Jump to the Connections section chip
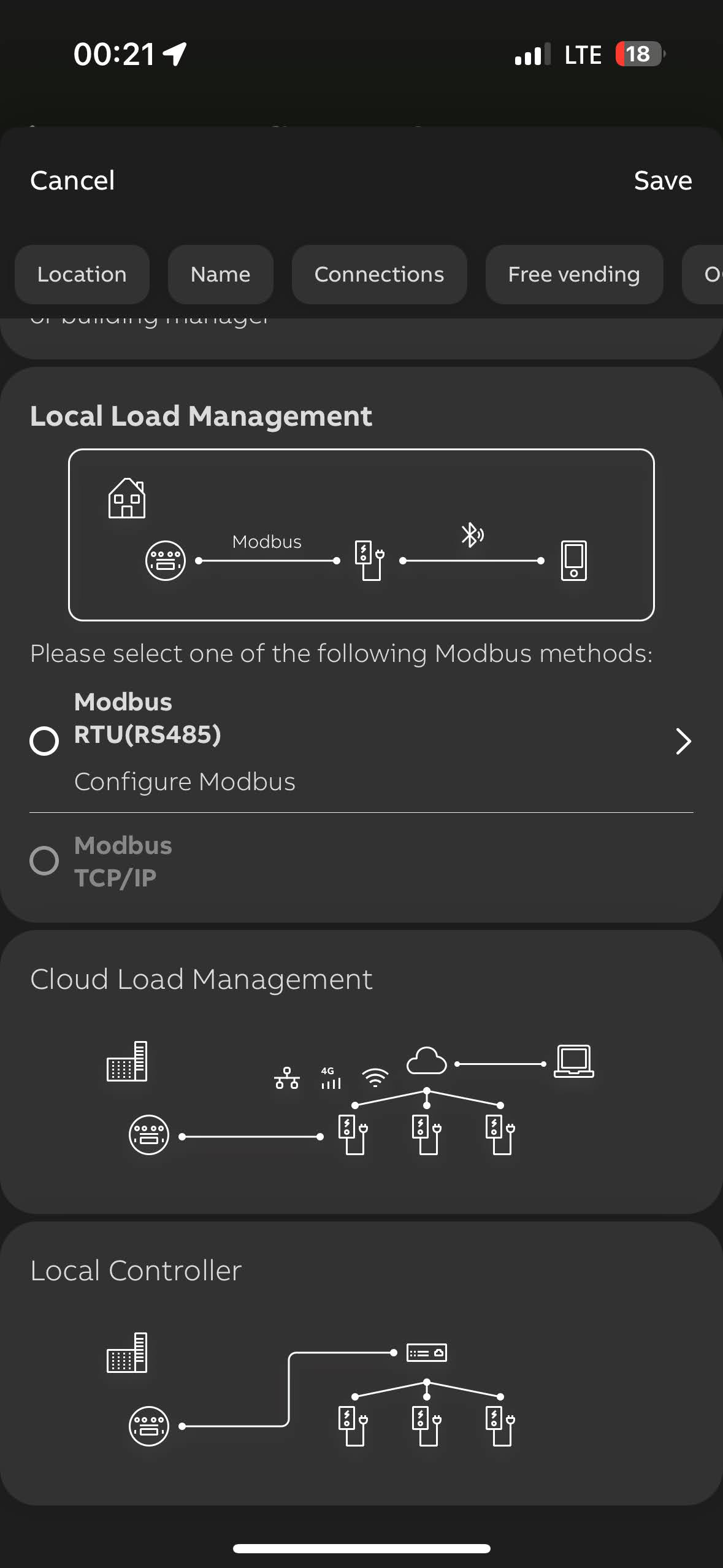 click(x=379, y=274)
